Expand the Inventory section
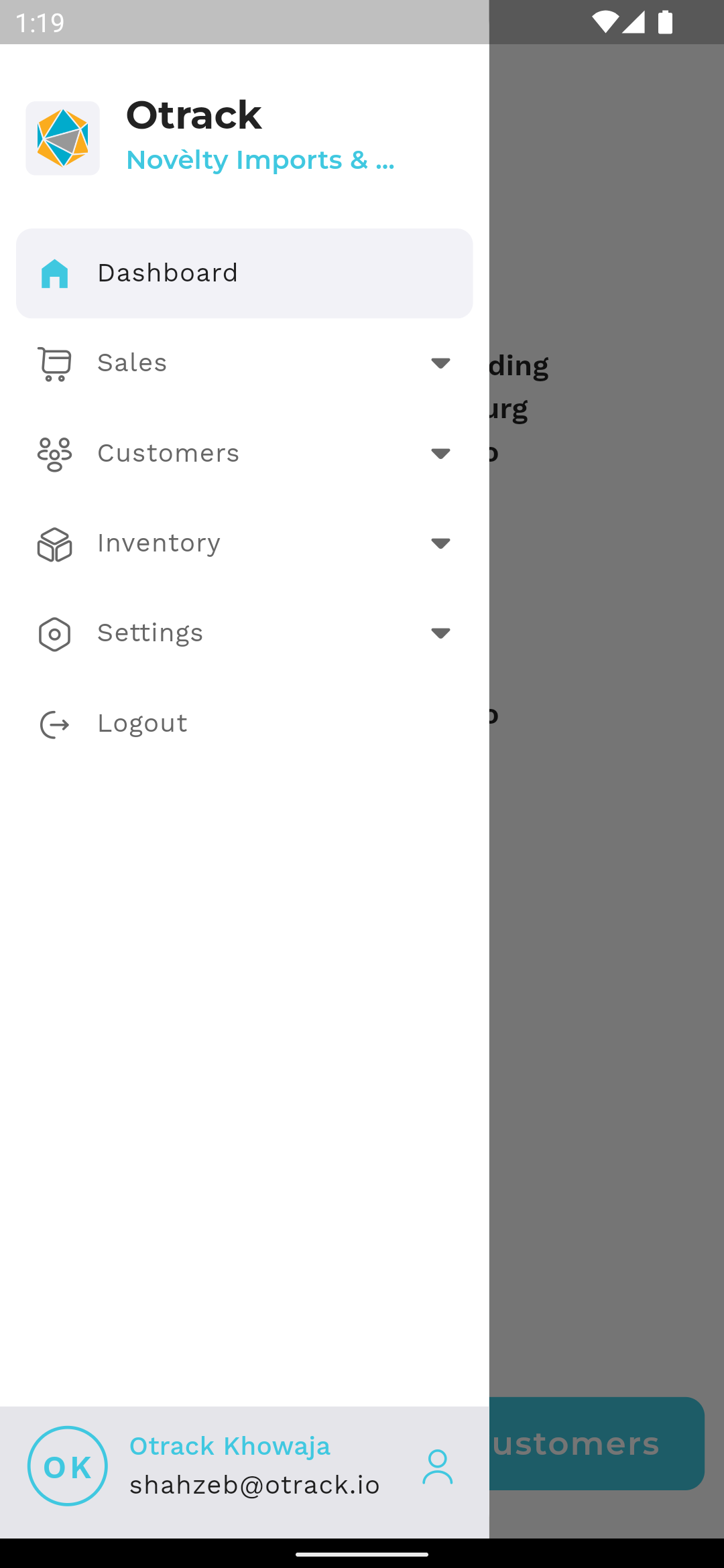Viewport: 724px width, 1568px height. (244, 543)
